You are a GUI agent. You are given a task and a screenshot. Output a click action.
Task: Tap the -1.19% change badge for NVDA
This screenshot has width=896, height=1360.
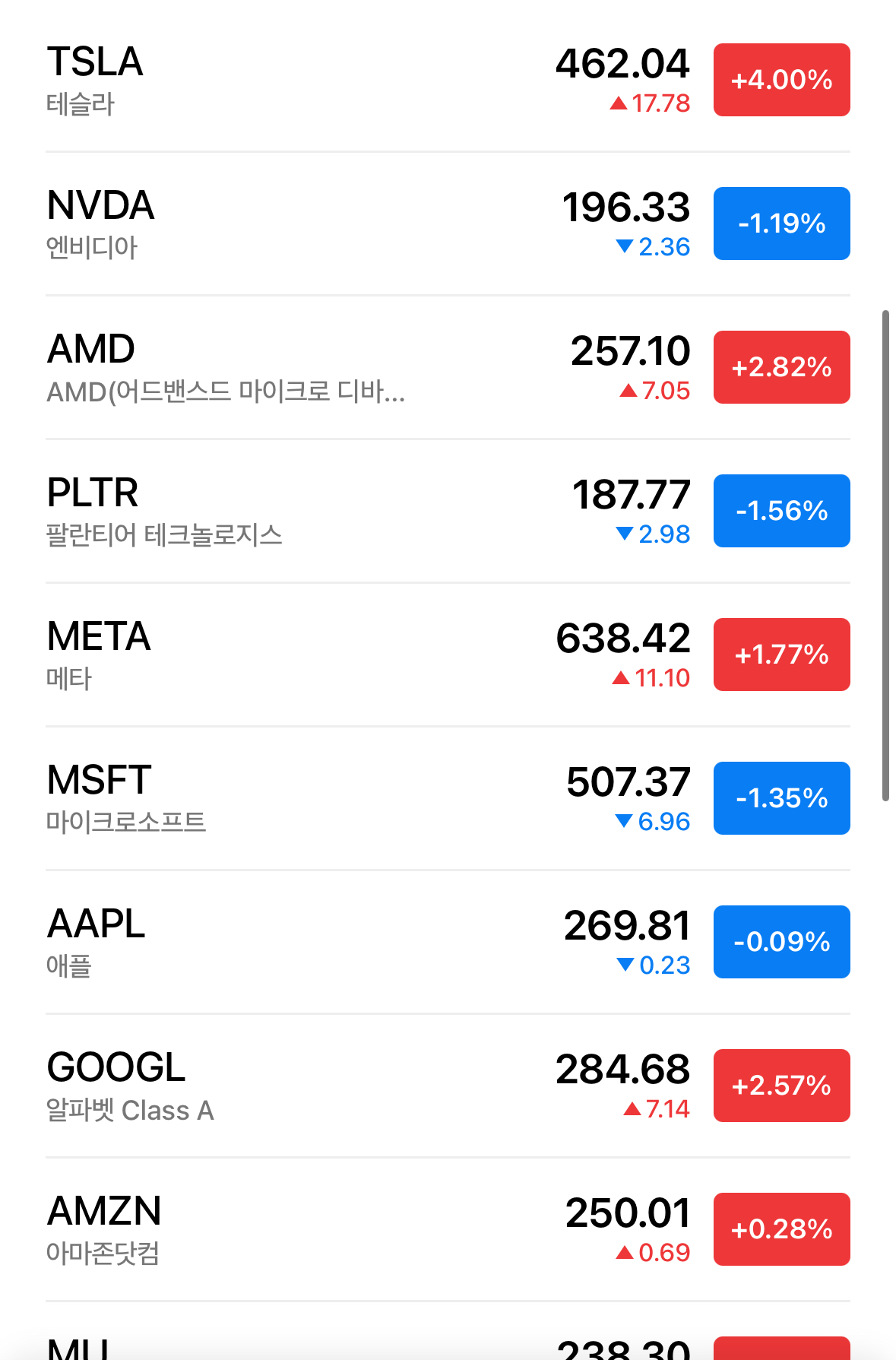[781, 223]
